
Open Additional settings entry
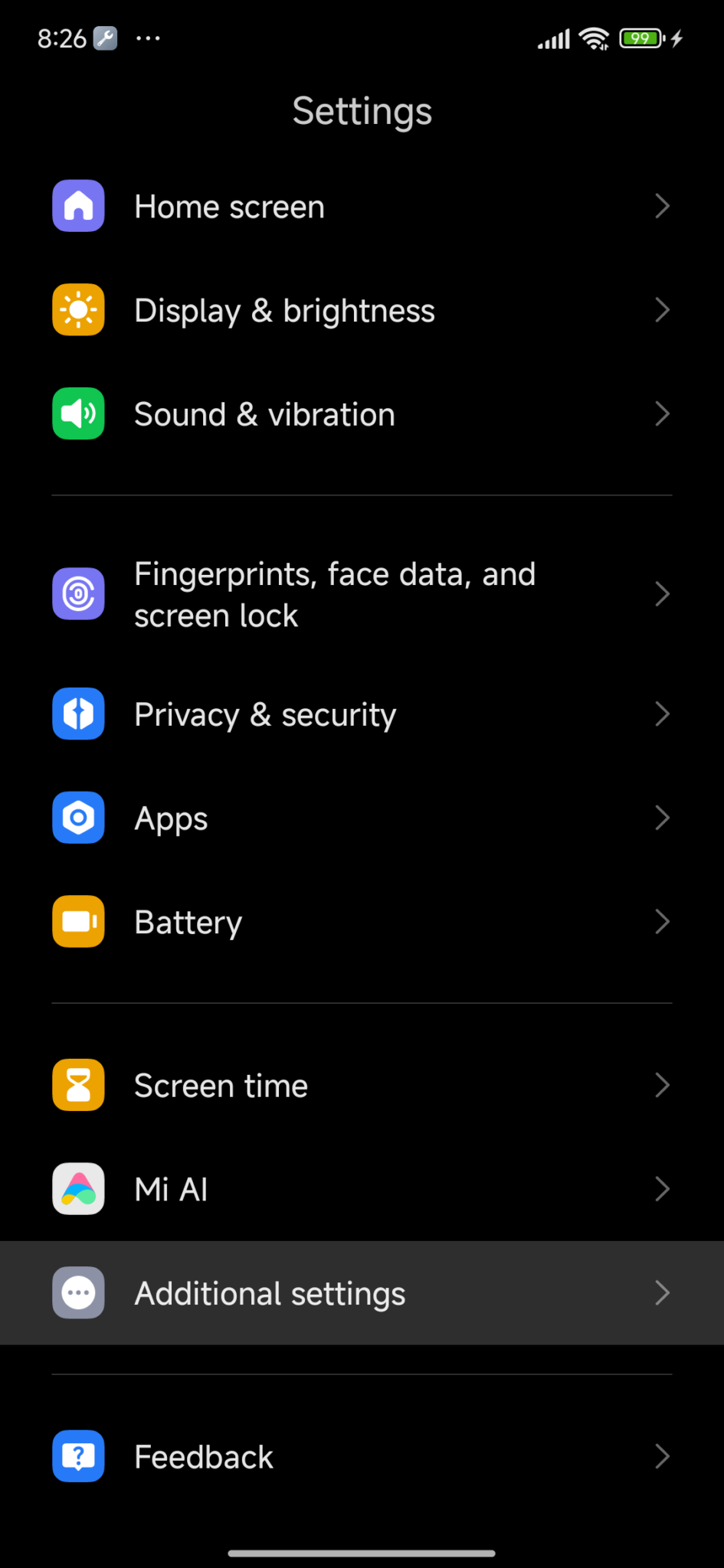(362, 1292)
